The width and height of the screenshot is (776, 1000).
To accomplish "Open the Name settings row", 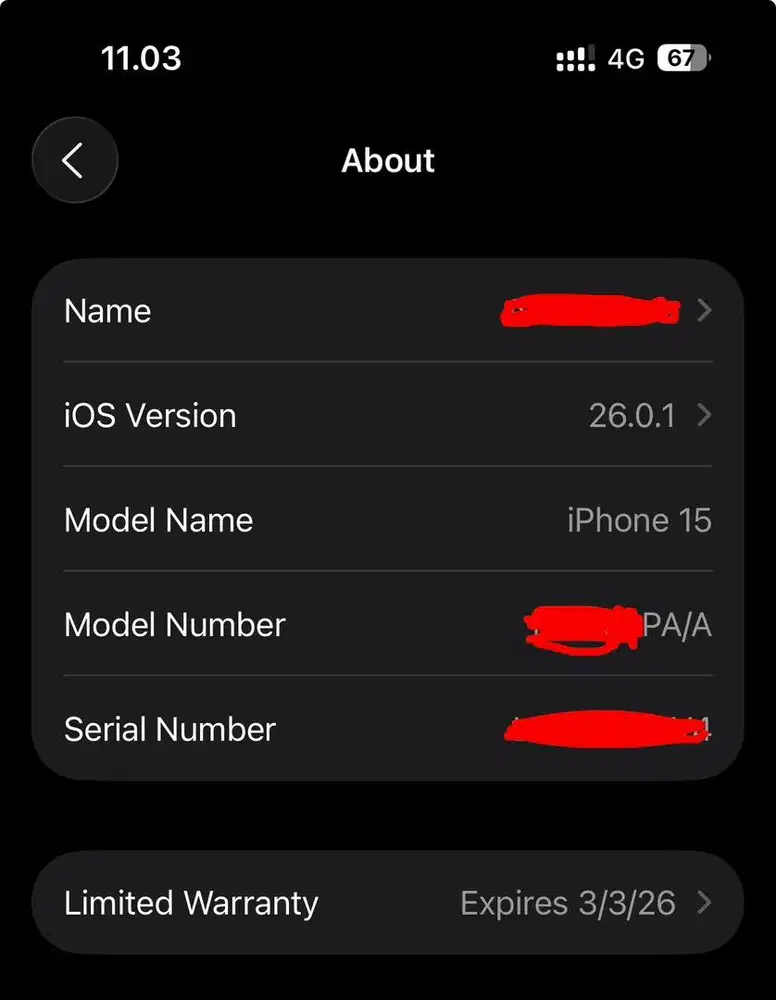I will coord(300,311).
